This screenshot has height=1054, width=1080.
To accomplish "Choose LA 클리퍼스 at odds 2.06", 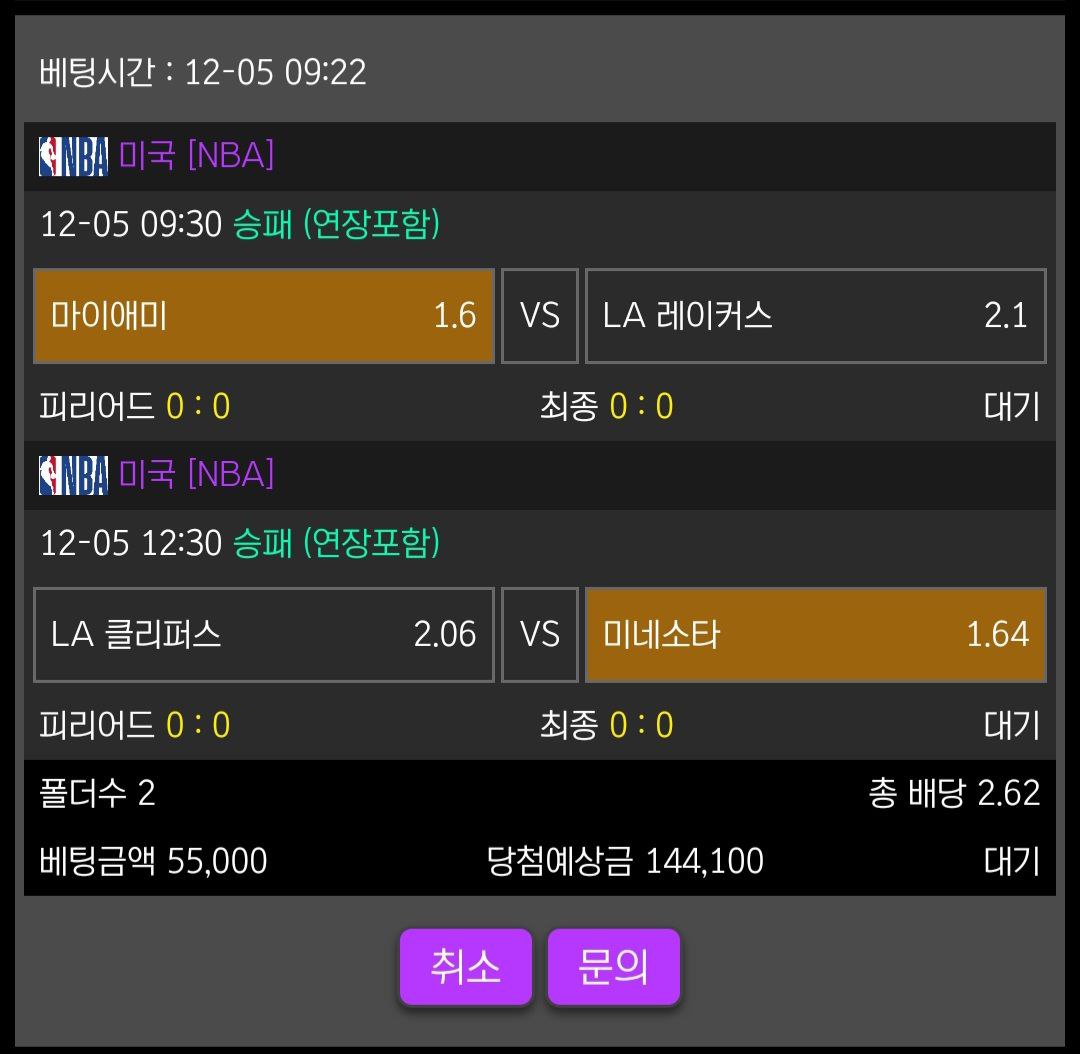I will coord(264,635).
